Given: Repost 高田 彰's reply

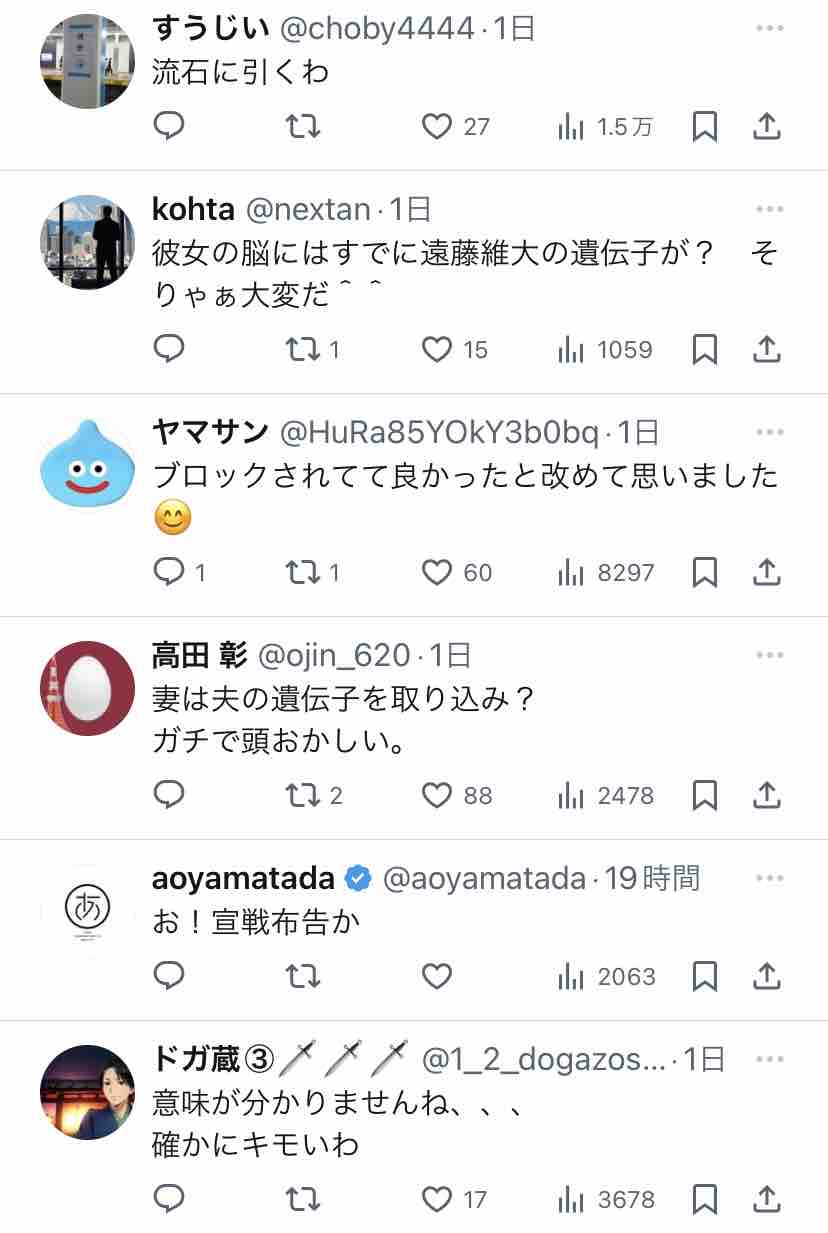Looking at the screenshot, I should pyautogui.click(x=303, y=795).
